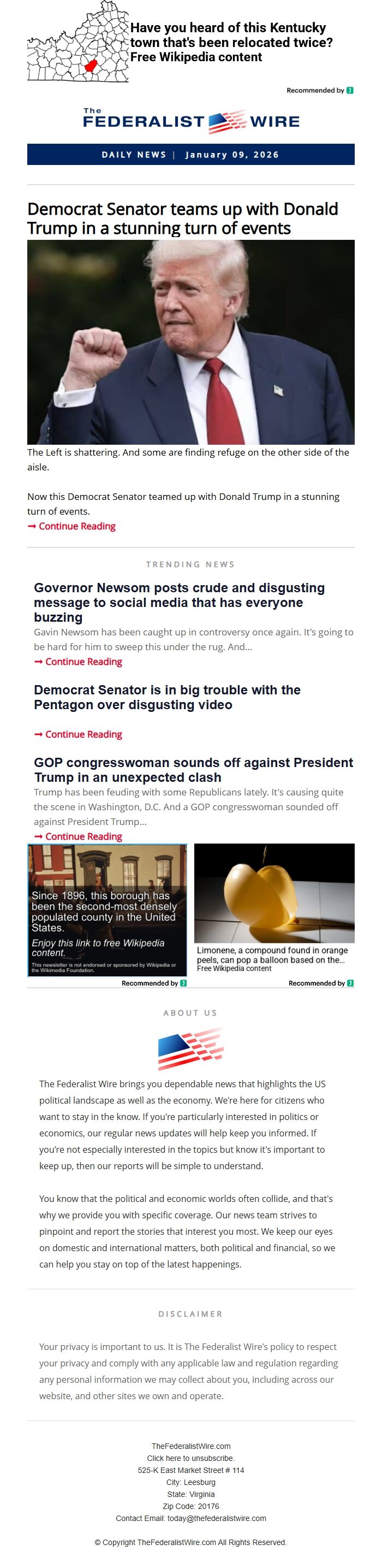Open Democrat Senator Pentagon video headline
Viewport: 382px width, 1568px height.
coord(168,697)
